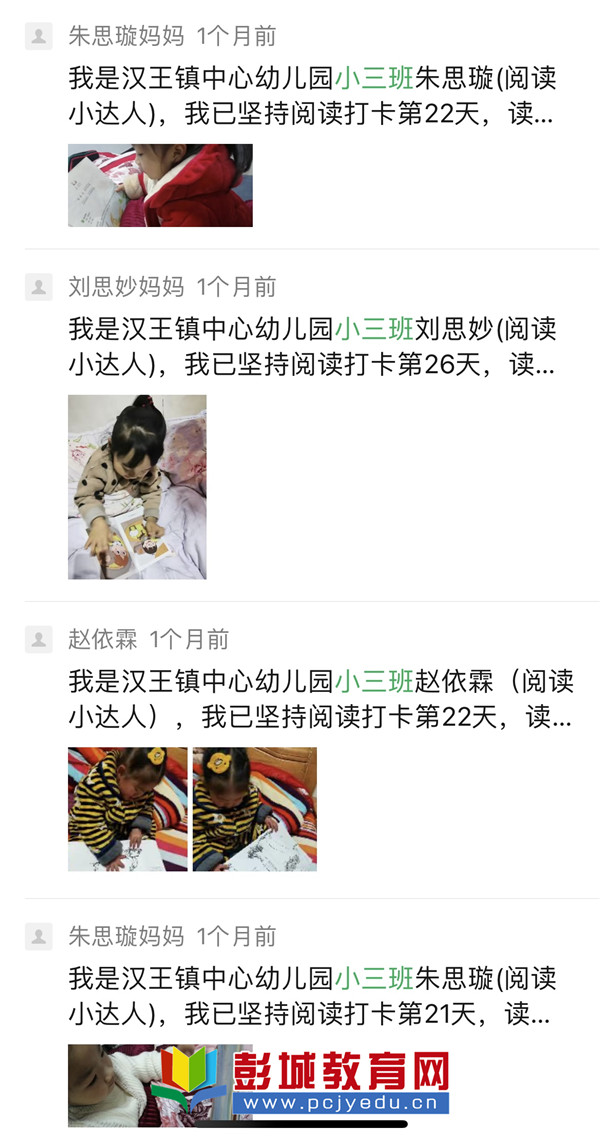Open 刘思妙妈妈's profile avatar
The image size is (600, 1139).
tap(39, 288)
